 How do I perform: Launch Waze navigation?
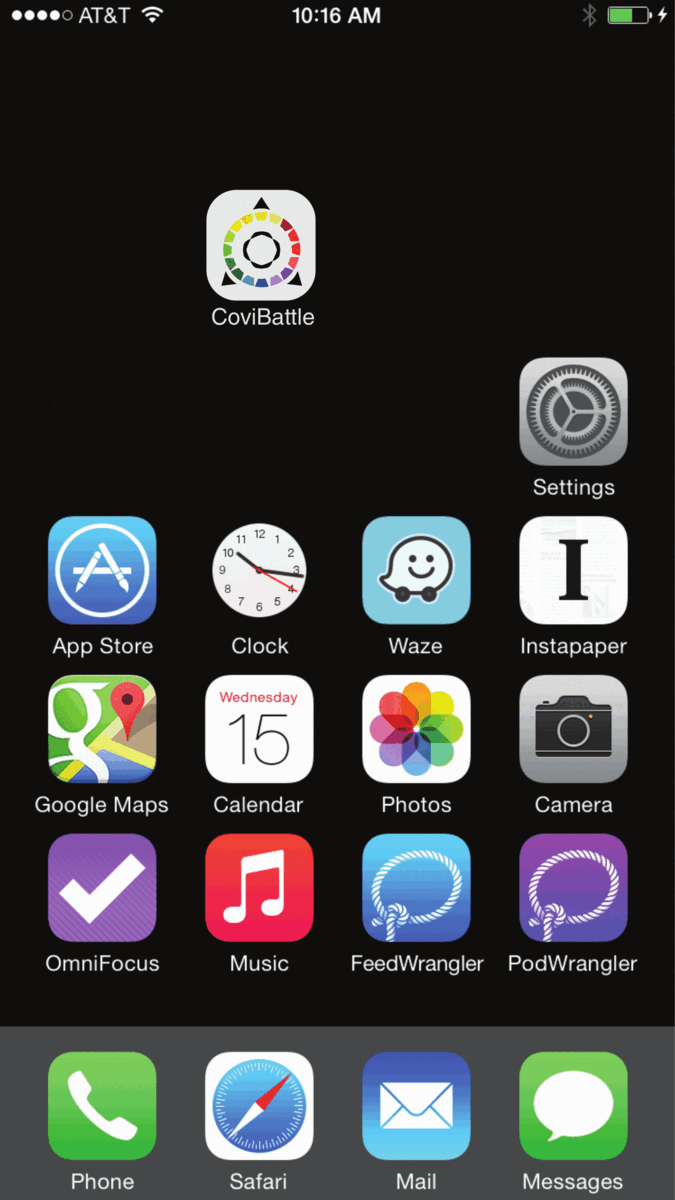[x=416, y=571]
